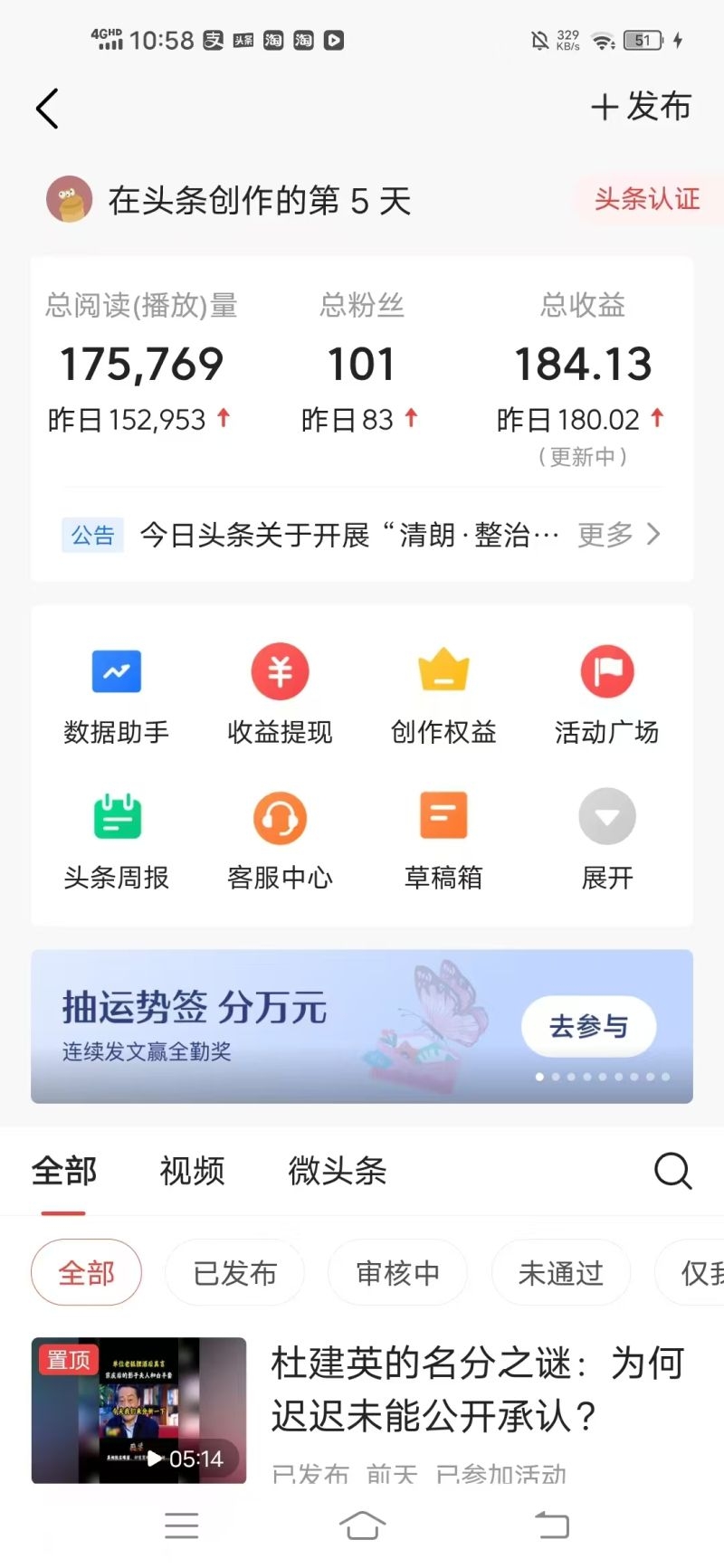This screenshot has width=724, height=1568.
Task: Tap the search magnifier icon
Action: 672,1171
